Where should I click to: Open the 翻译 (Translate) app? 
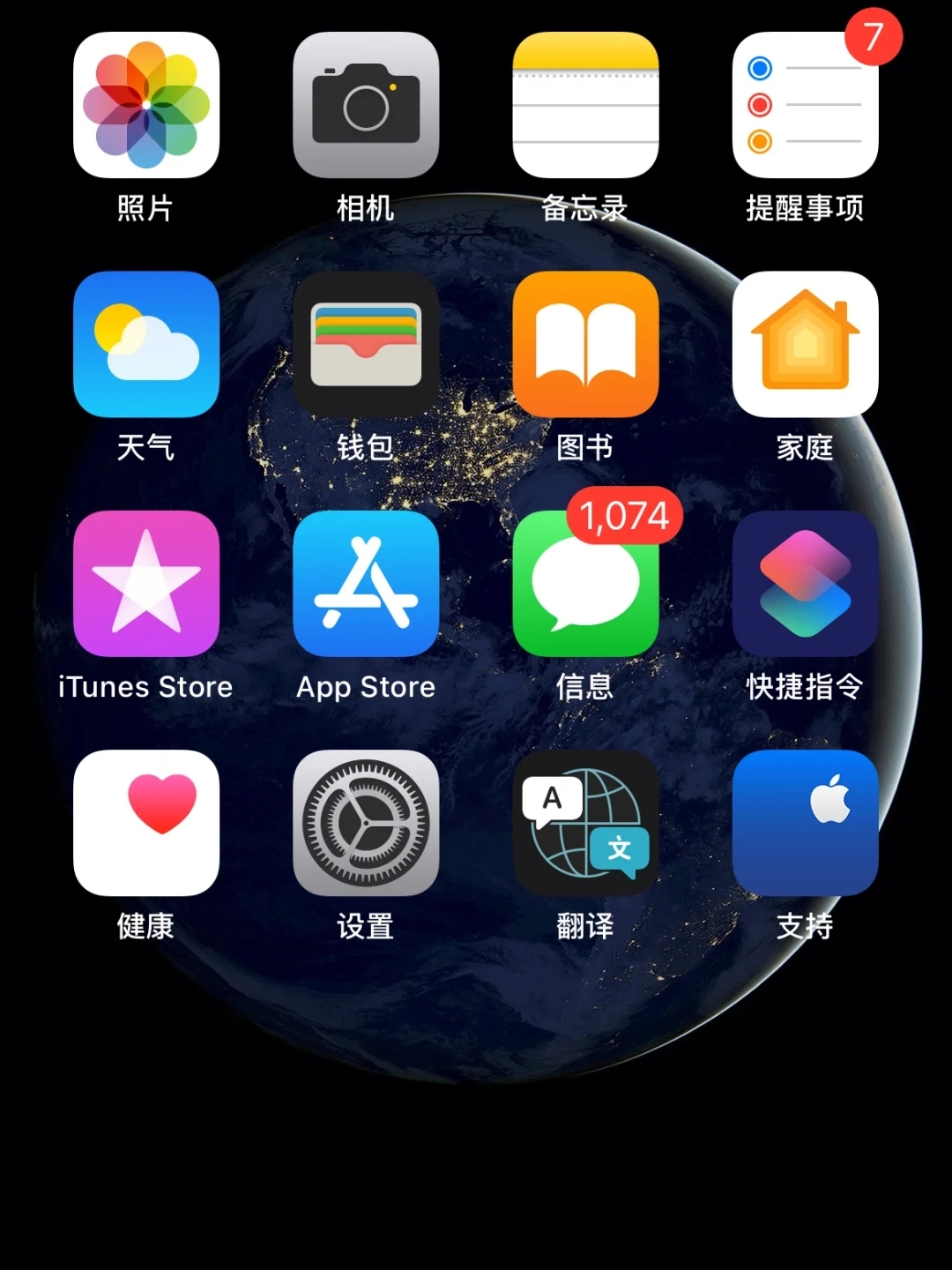585,823
